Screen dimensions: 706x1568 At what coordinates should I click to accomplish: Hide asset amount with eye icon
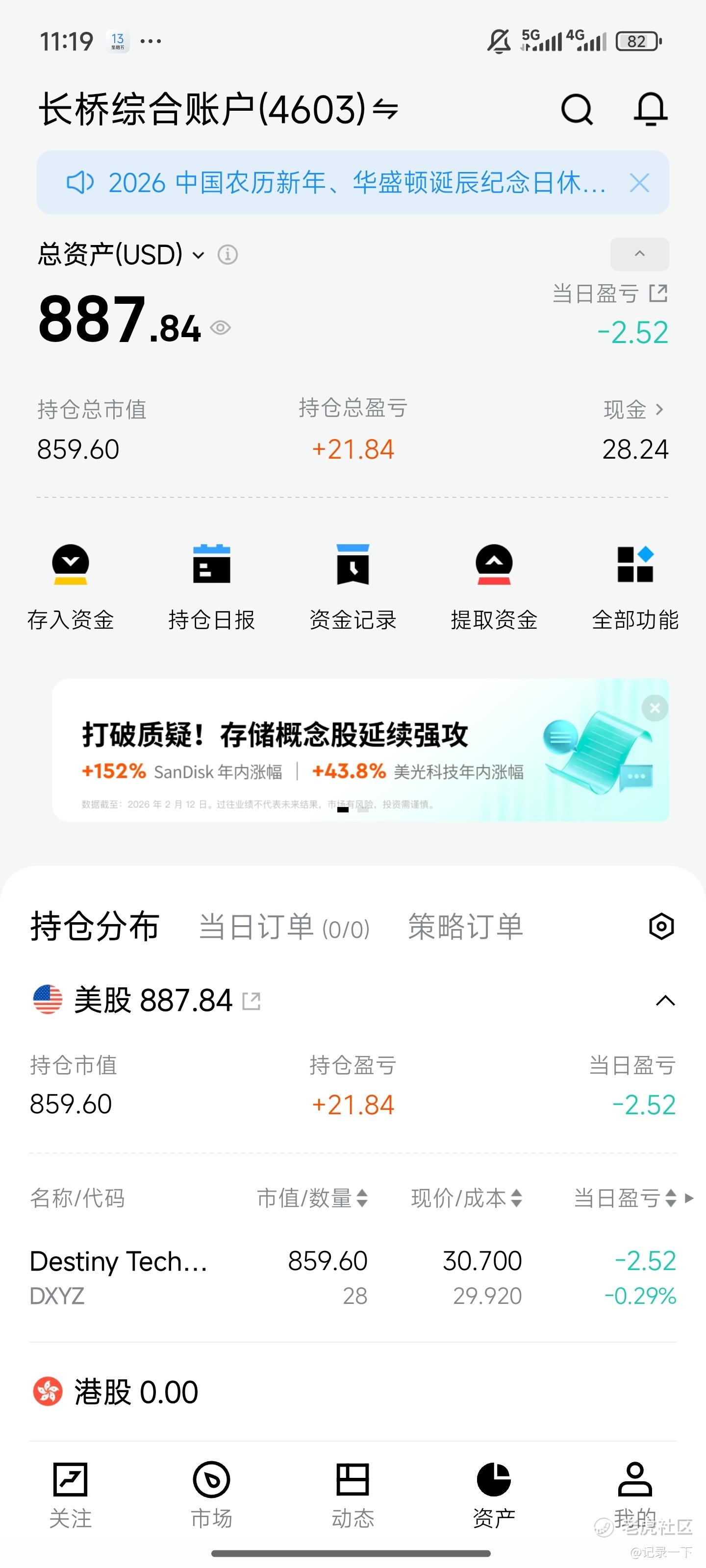point(221,328)
